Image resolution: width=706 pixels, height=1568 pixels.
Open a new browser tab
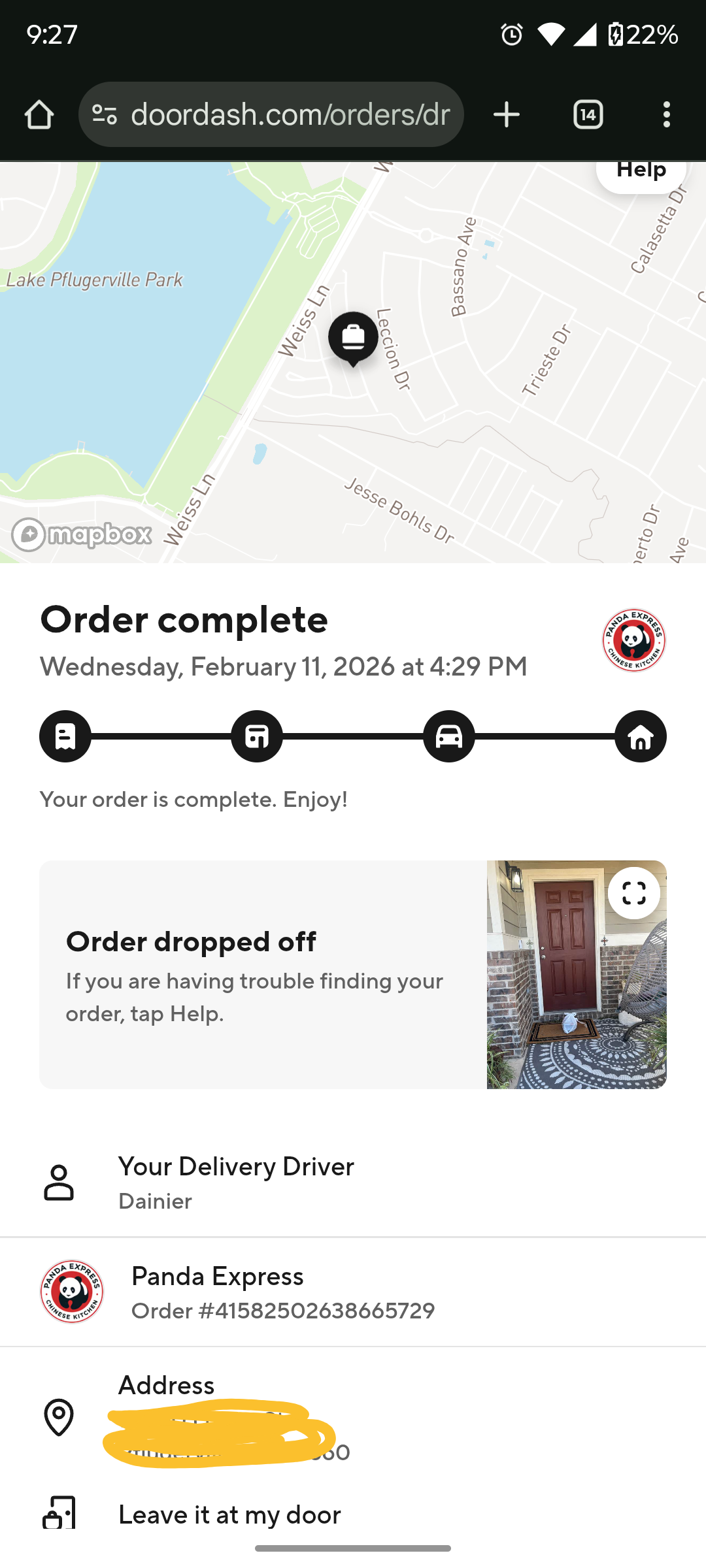506,115
